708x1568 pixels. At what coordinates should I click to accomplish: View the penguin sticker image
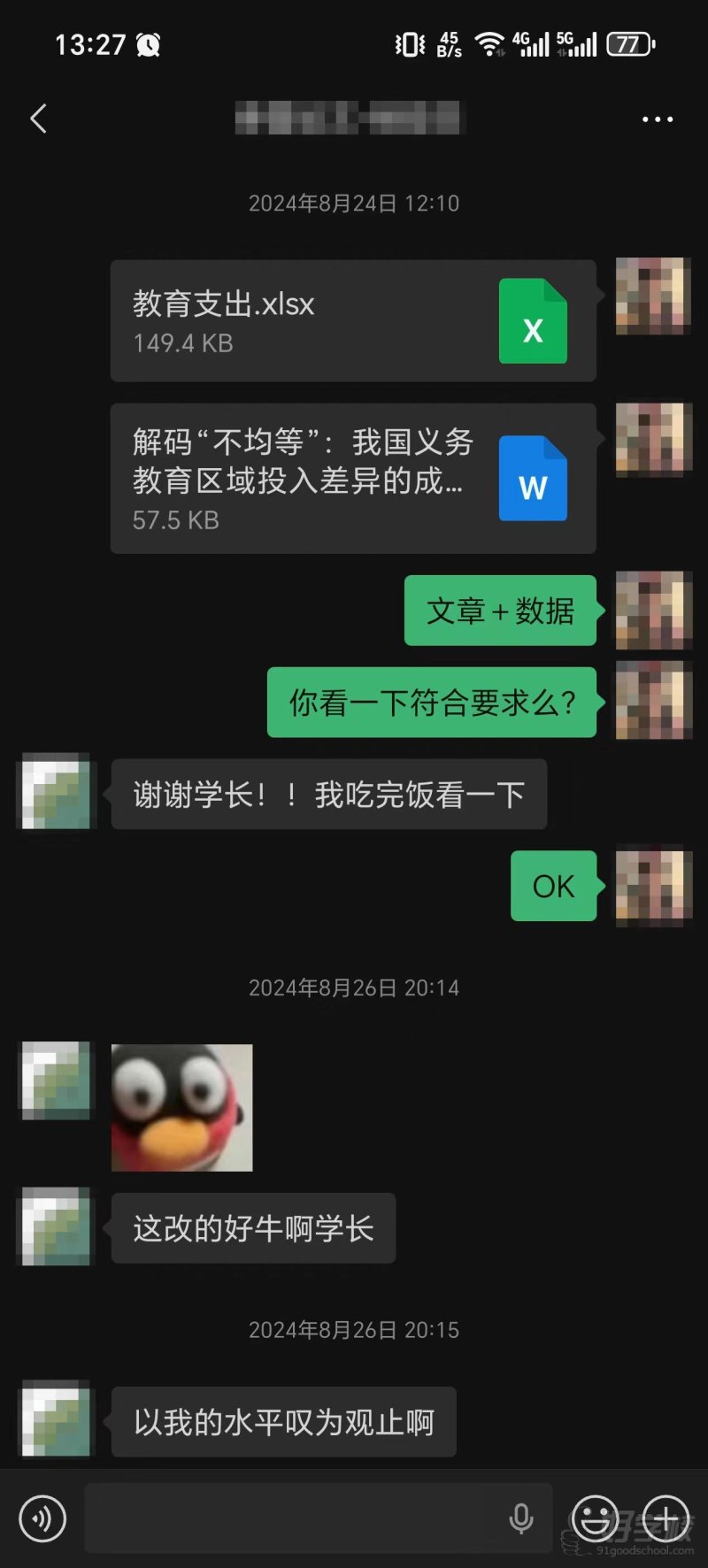click(x=181, y=1107)
